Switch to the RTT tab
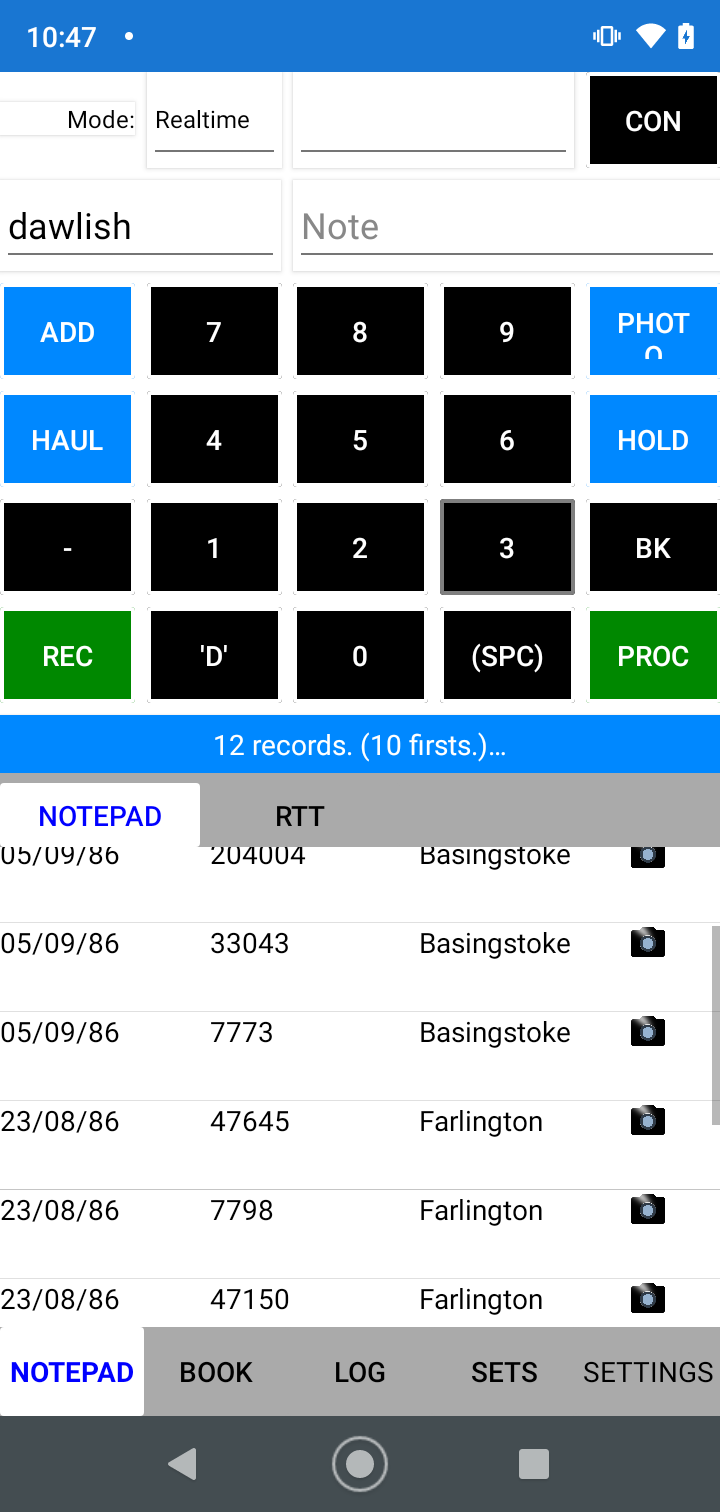Image resolution: width=720 pixels, height=1512 pixels. click(x=299, y=815)
